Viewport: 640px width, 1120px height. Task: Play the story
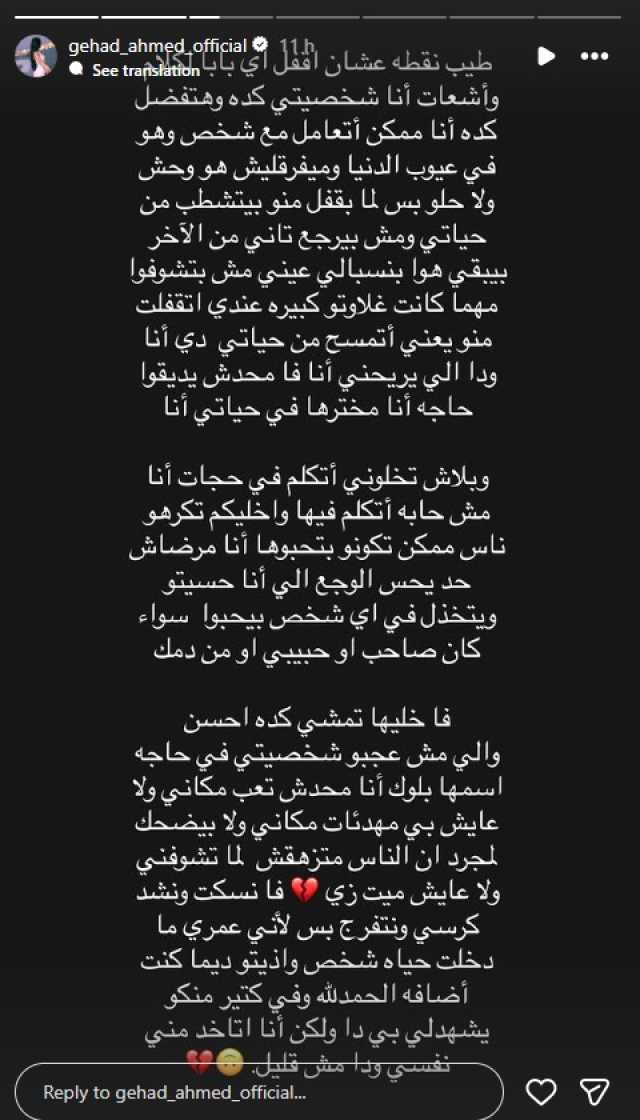click(x=547, y=56)
